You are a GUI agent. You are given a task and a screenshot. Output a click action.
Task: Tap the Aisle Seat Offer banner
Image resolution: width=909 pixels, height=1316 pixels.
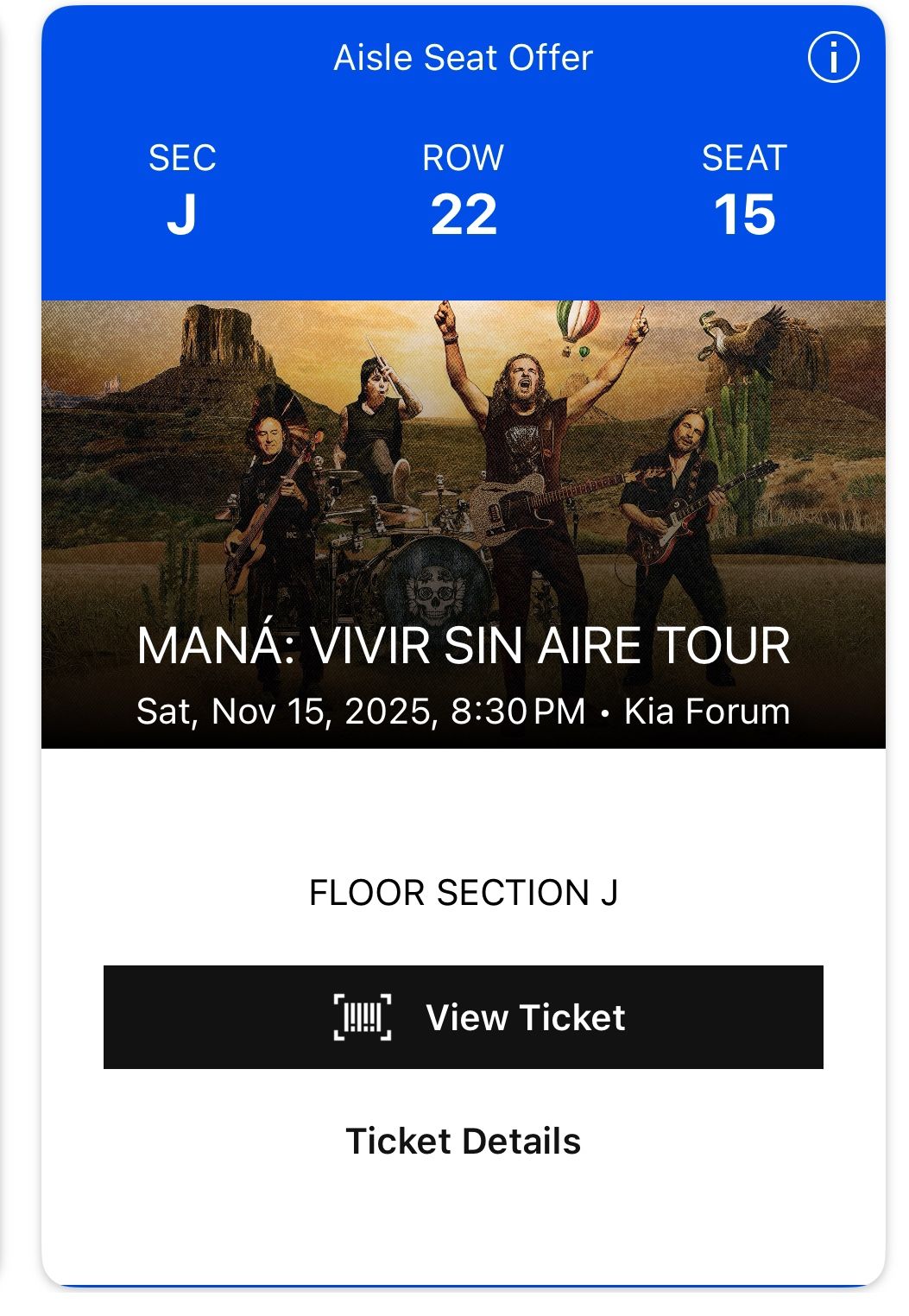[462, 59]
